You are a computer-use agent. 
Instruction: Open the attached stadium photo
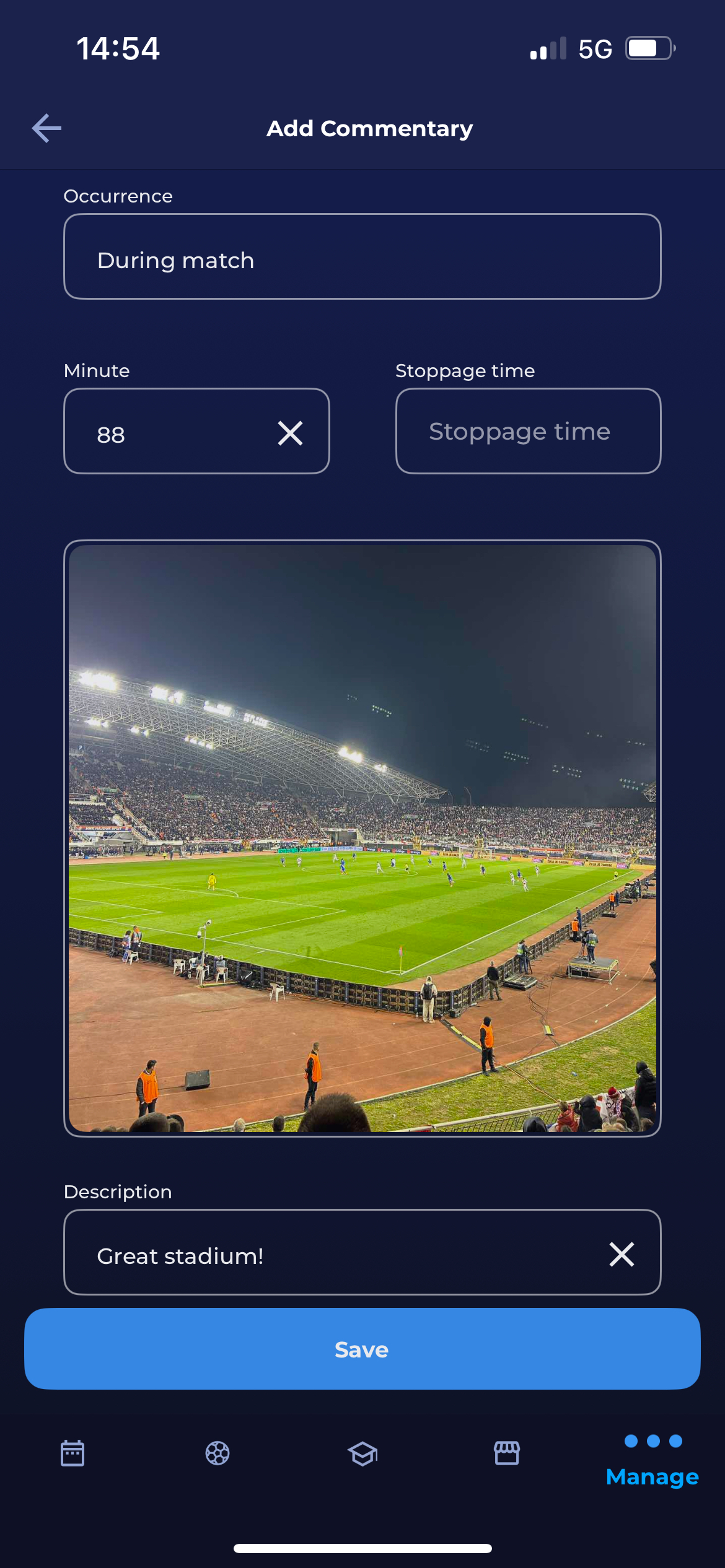[362, 838]
